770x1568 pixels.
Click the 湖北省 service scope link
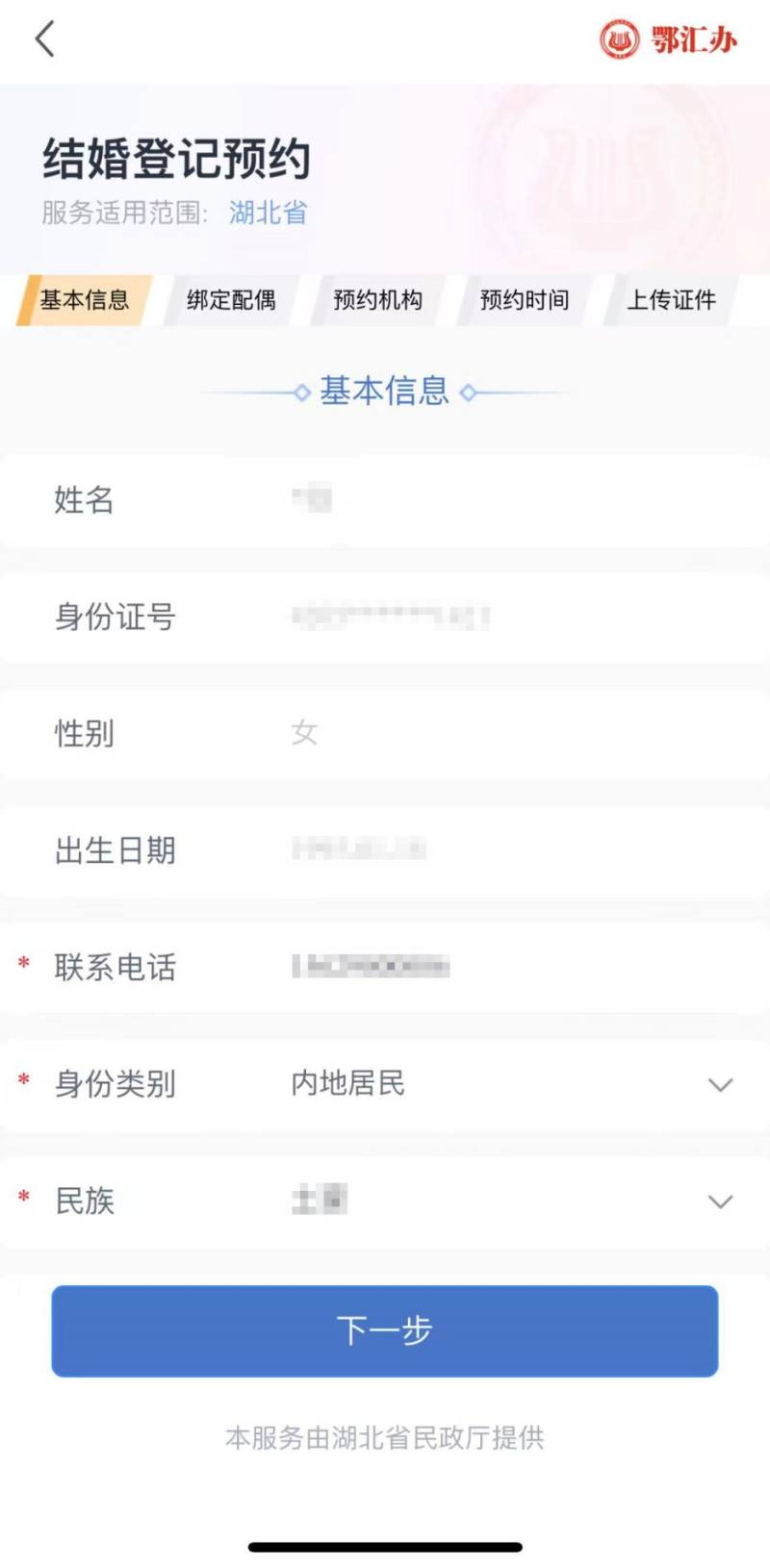tap(267, 214)
